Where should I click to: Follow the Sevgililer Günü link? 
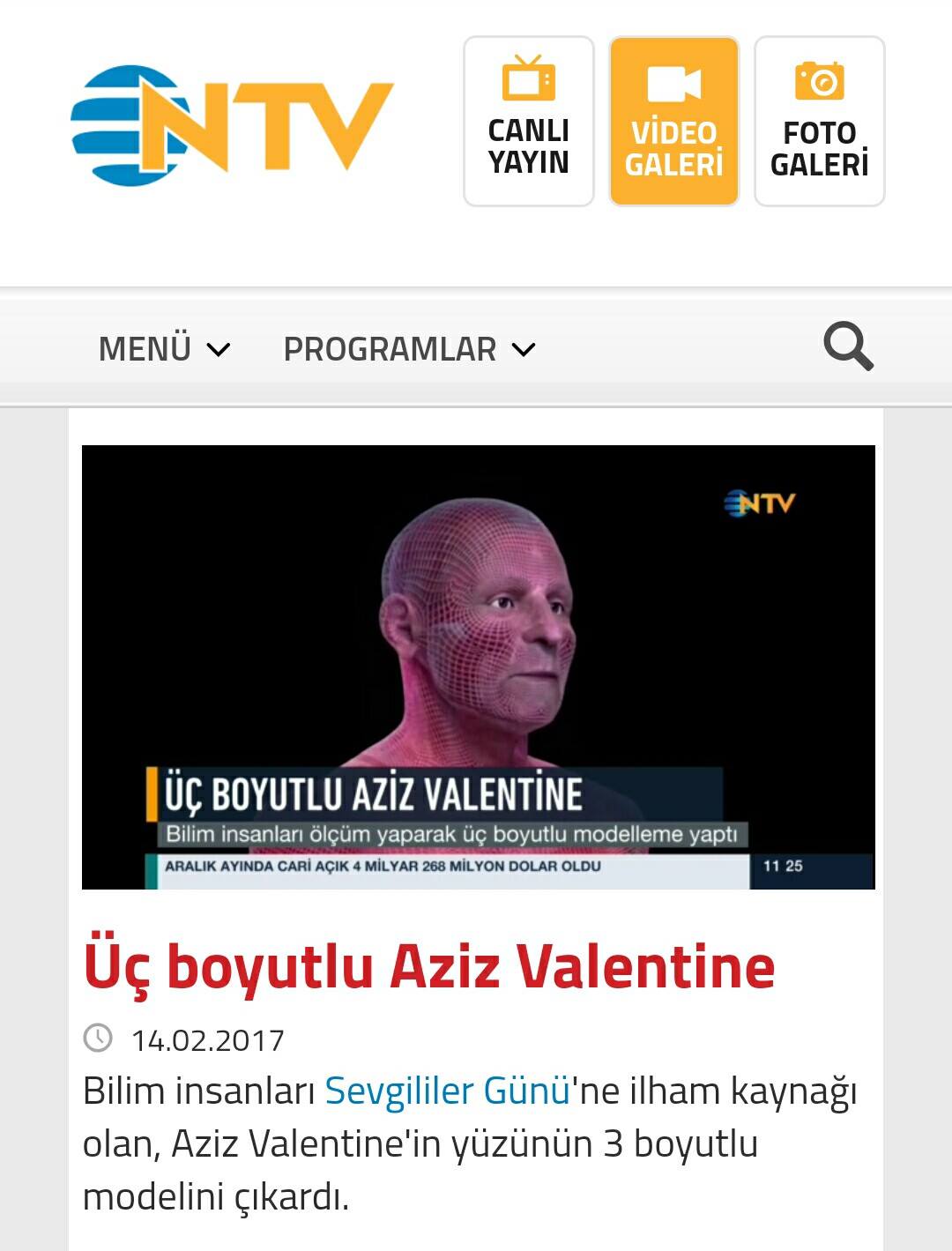[x=447, y=1091]
